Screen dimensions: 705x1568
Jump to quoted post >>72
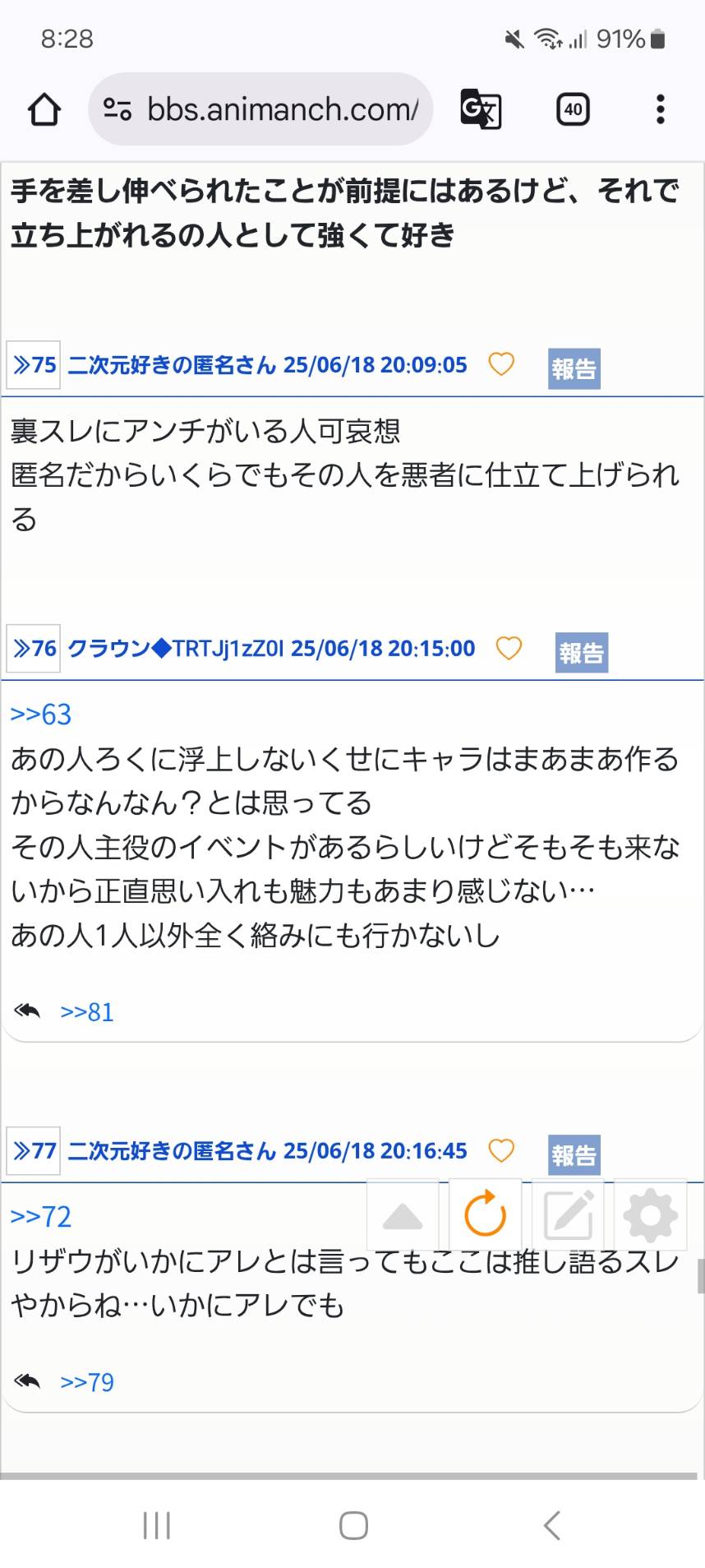click(41, 1216)
